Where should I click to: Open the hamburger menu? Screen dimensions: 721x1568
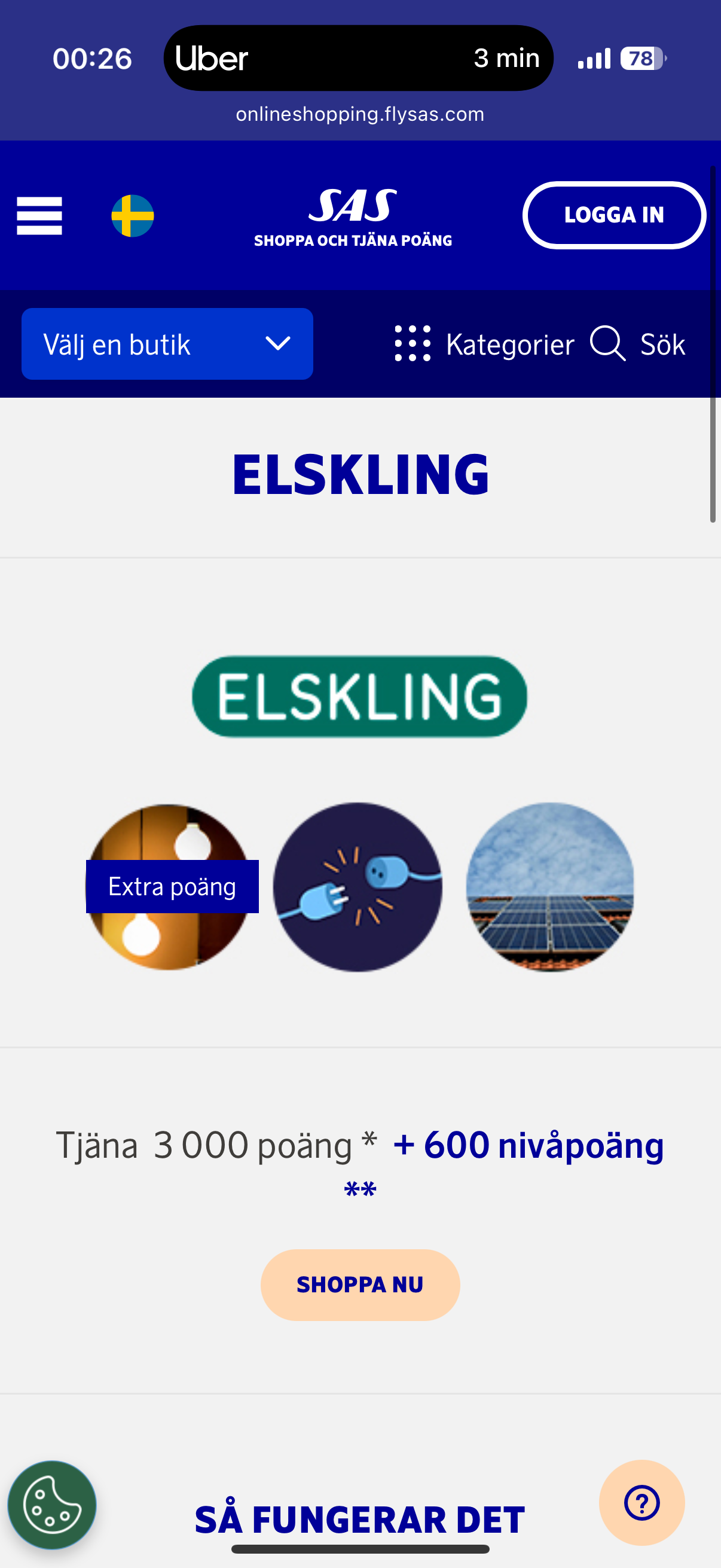coord(39,215)
